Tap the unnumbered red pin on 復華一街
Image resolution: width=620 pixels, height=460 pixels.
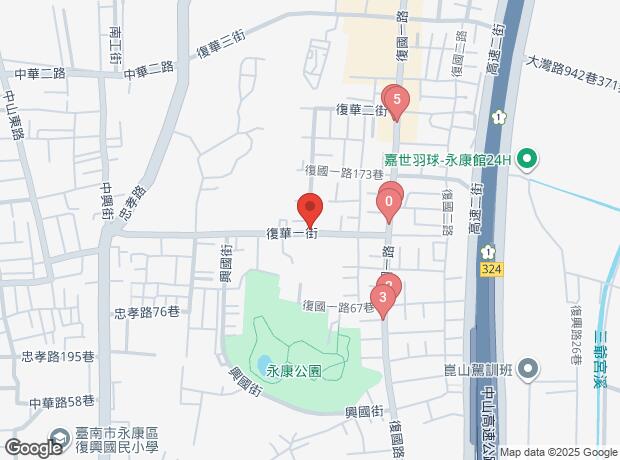click(x=310, y=210)
